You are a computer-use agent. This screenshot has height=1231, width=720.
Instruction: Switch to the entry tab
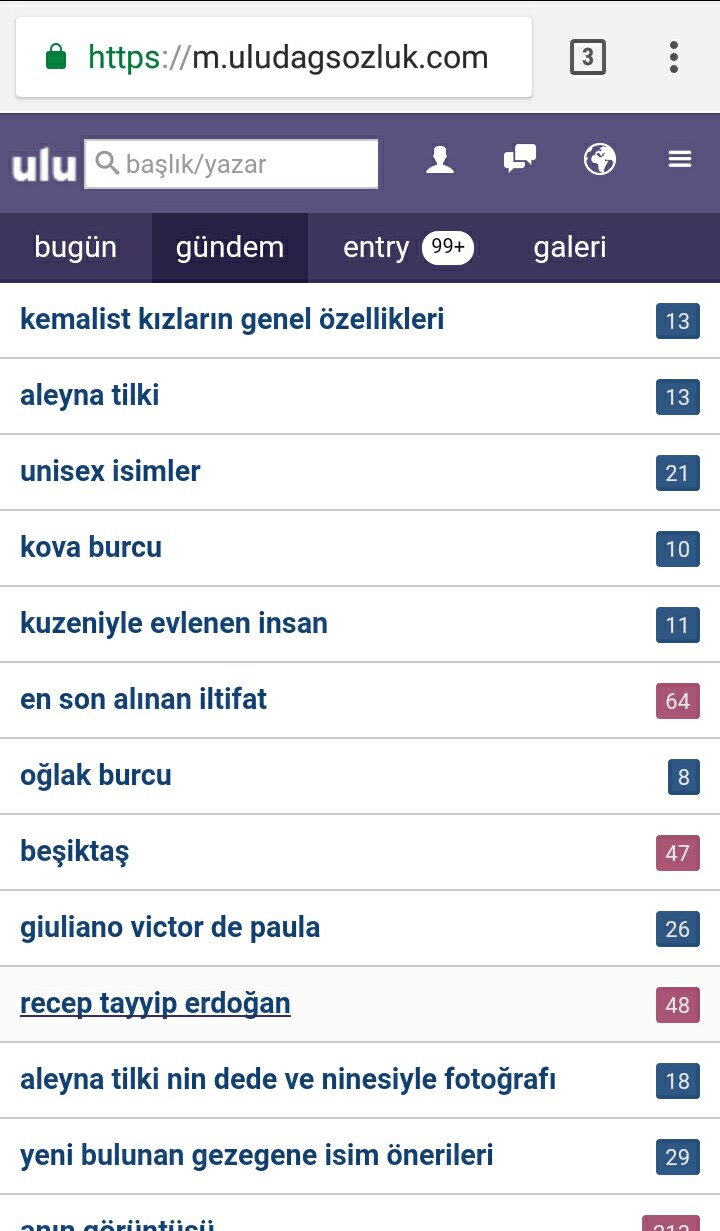pos(408,247)
